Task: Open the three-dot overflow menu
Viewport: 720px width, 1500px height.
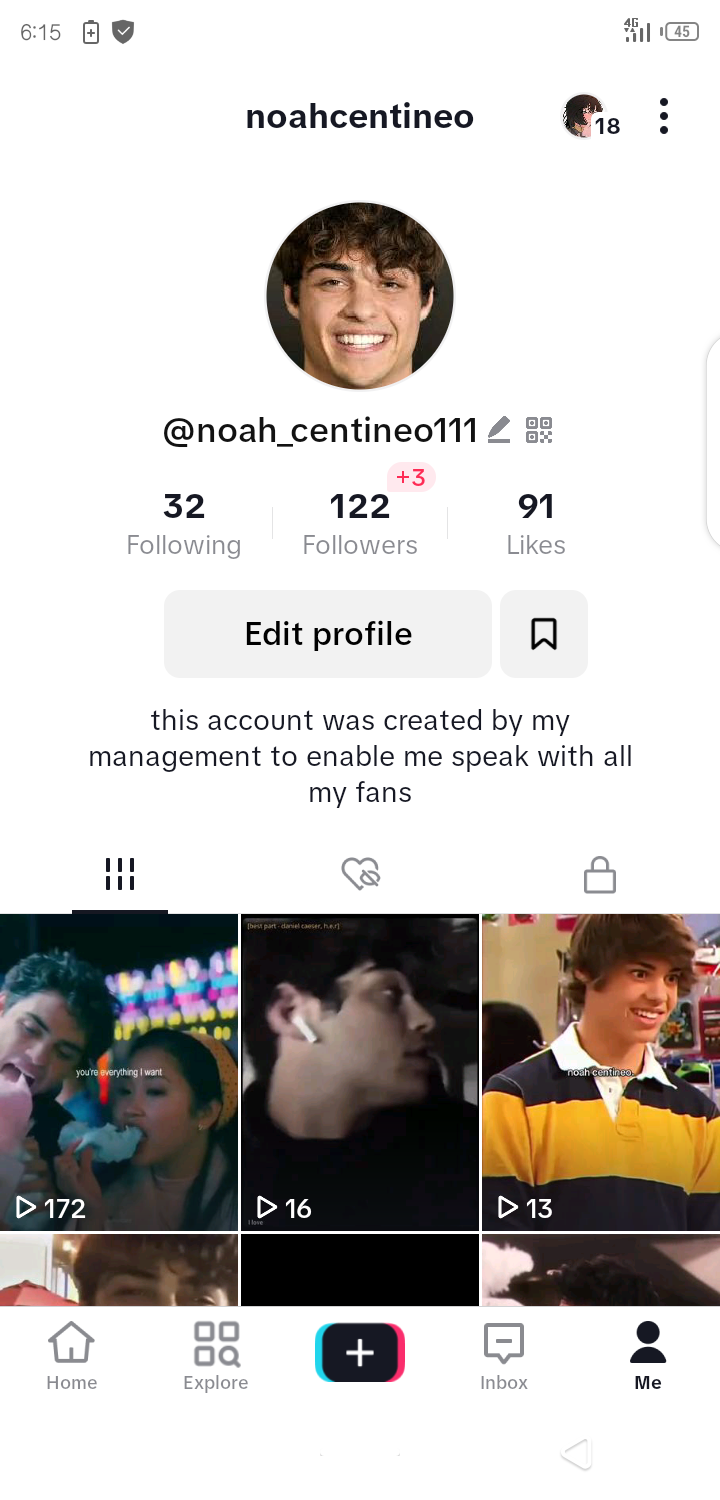Action: pyautogui.click(x=663, y=117)
